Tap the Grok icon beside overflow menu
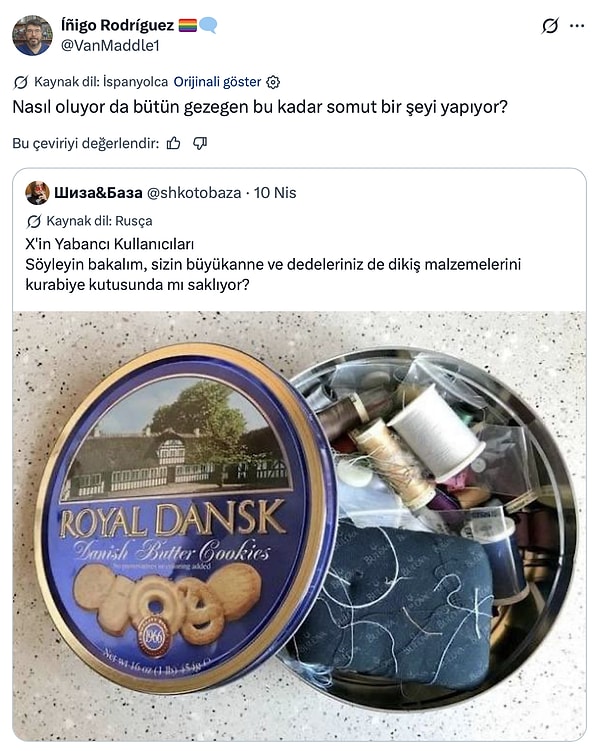600x751 pixels. (549, 26)
